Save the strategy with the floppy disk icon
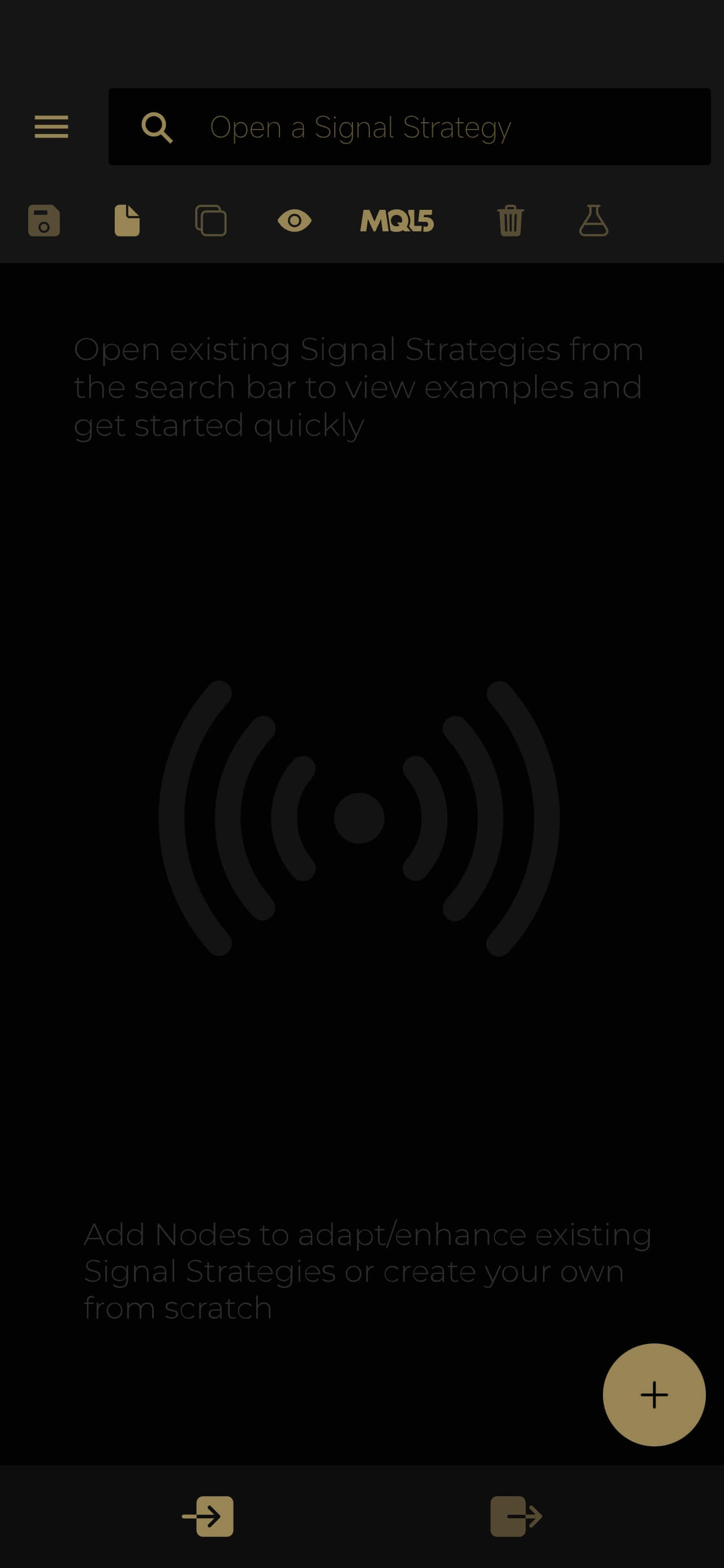724x1568 pixels. pyautogui.click(x=44, y=221)
